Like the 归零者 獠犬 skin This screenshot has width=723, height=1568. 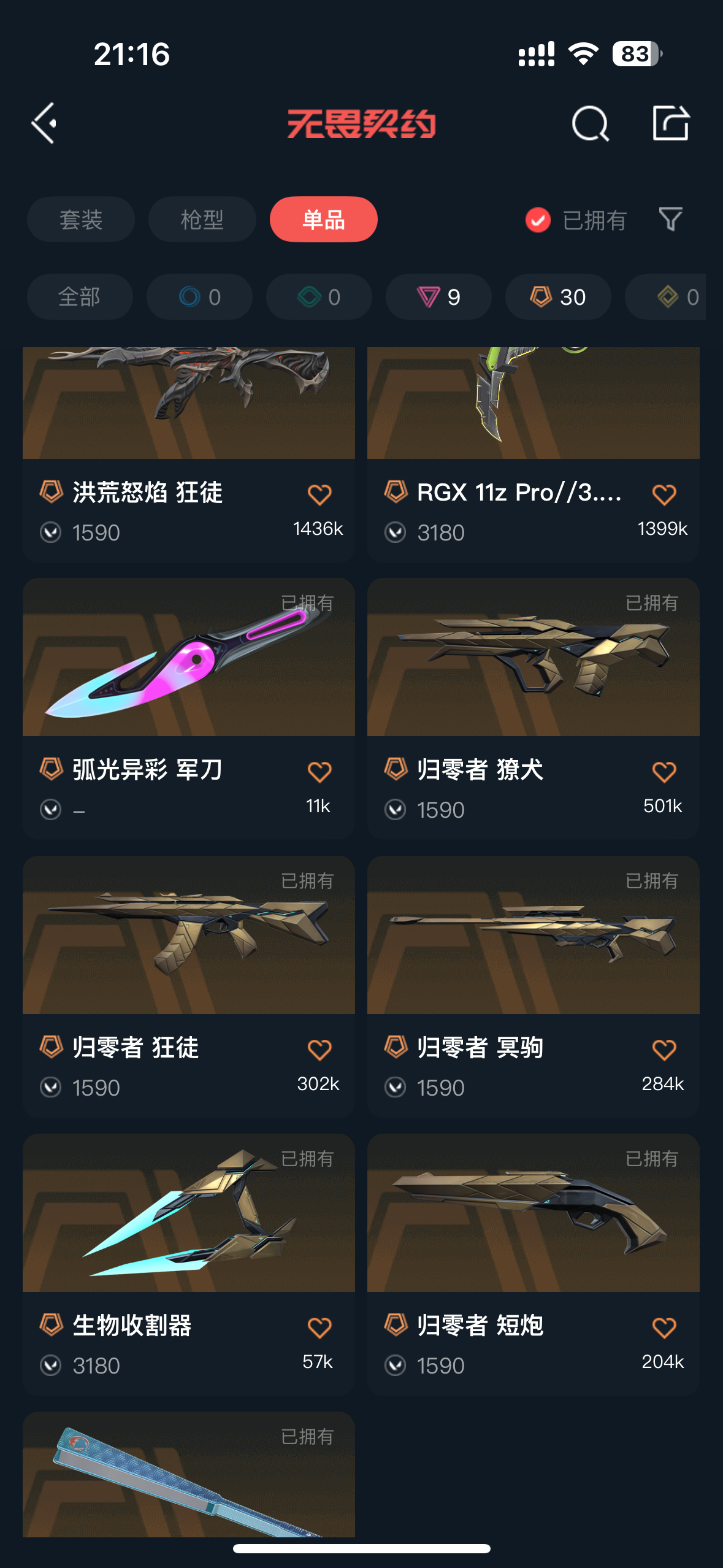[x=664, y=772]
